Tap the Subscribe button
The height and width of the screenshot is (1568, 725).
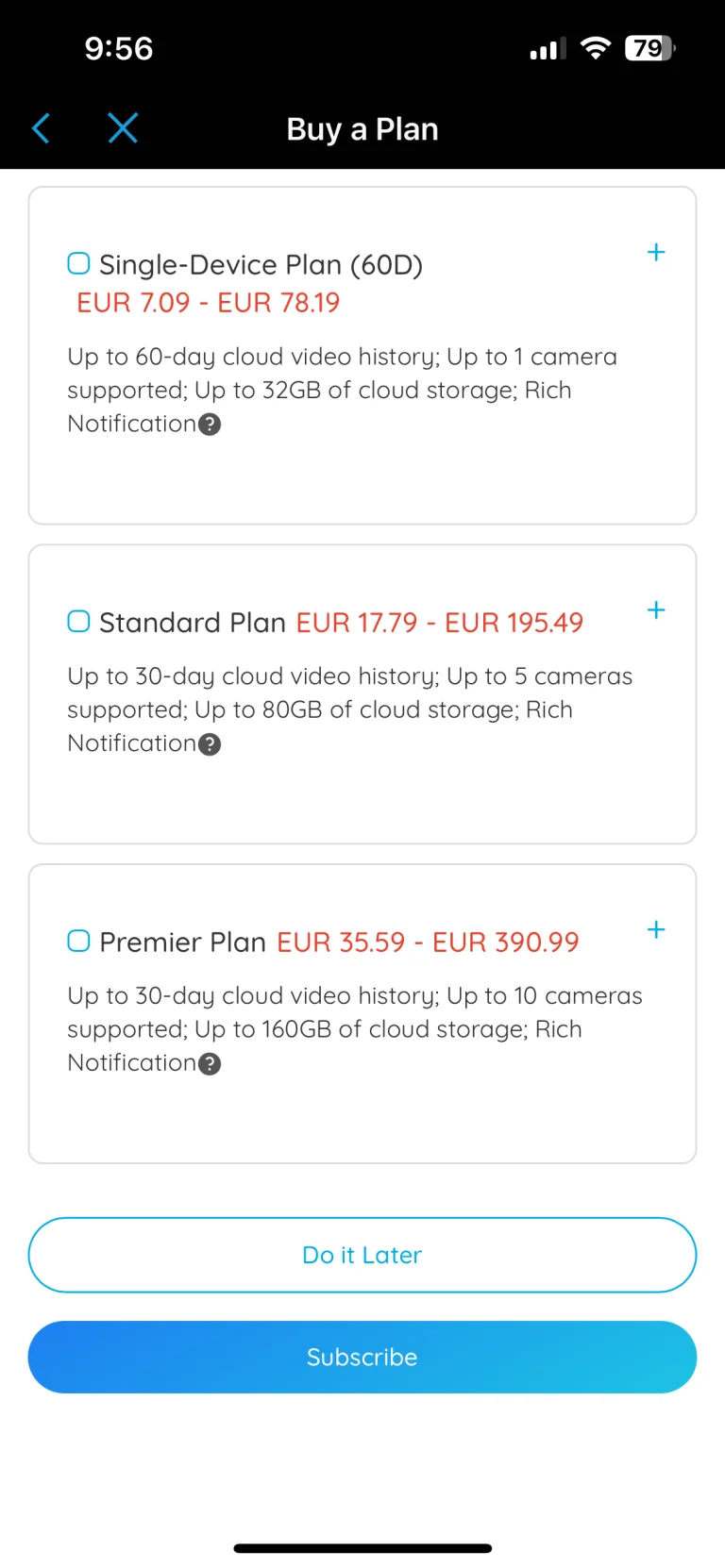click(x=362, y=1357)
